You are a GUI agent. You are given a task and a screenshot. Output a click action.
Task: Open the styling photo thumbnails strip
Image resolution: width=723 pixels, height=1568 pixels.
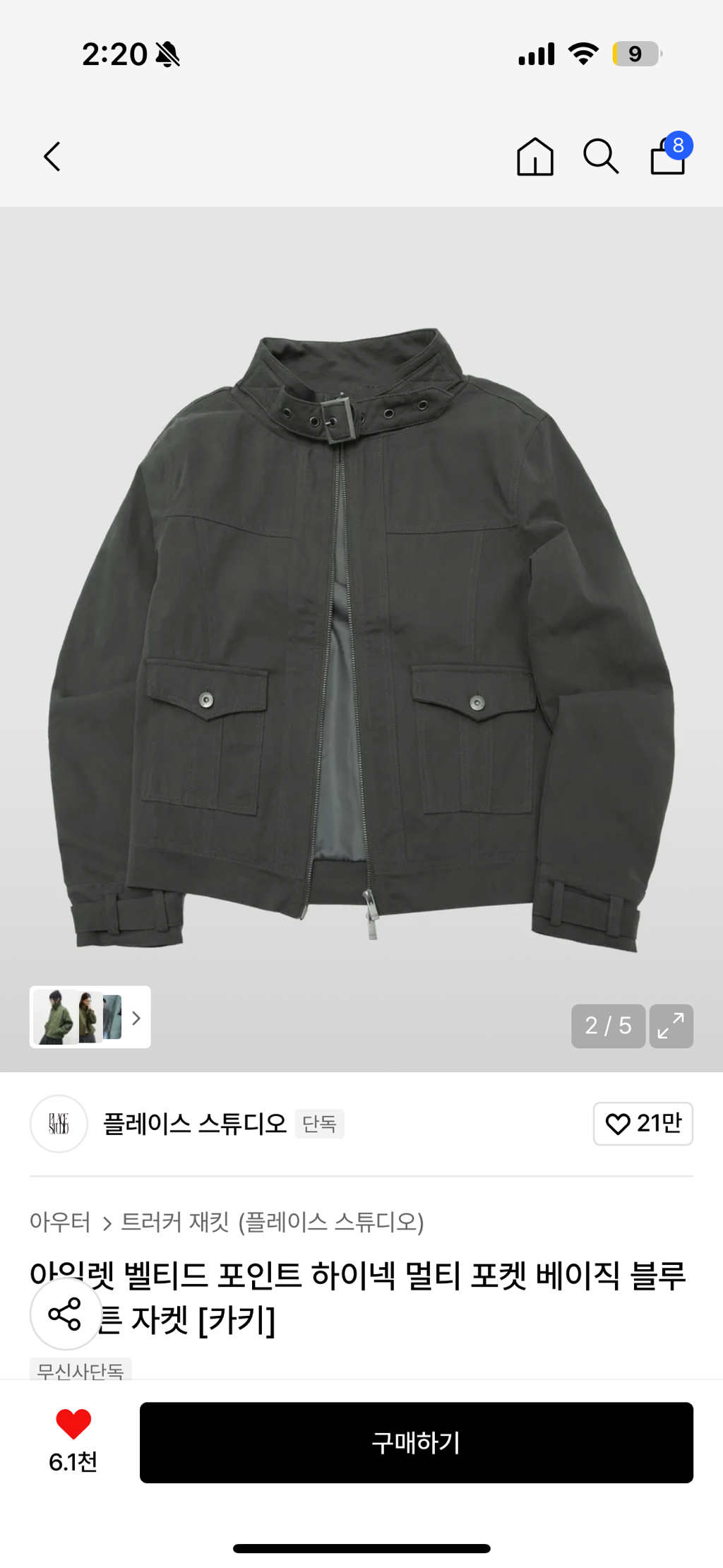90,1017
